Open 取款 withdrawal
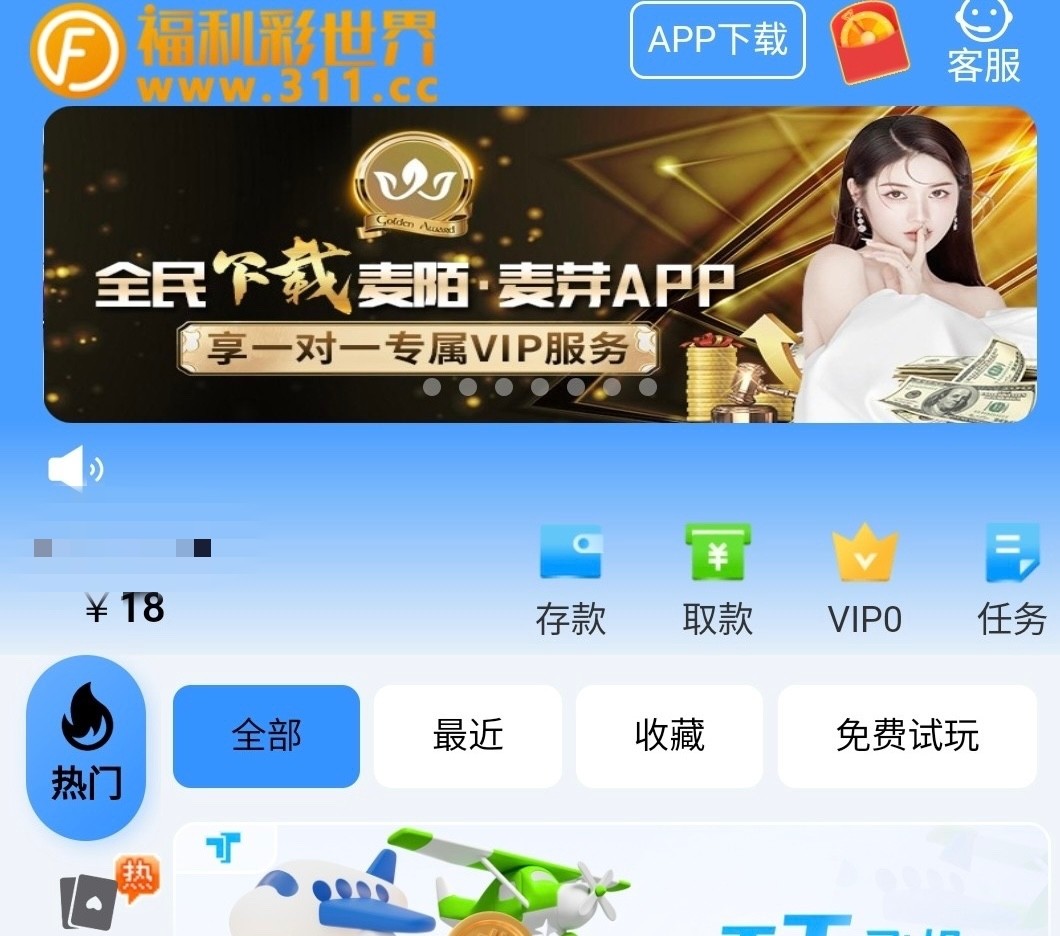The image size is (1060, 936). click(717, 582)
